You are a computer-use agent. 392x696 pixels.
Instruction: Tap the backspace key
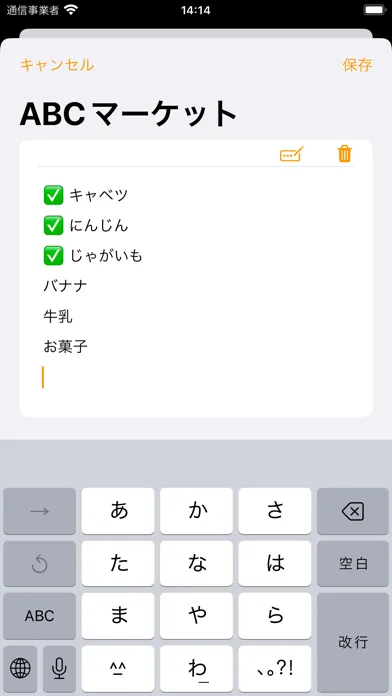click(x=353, y=511)
